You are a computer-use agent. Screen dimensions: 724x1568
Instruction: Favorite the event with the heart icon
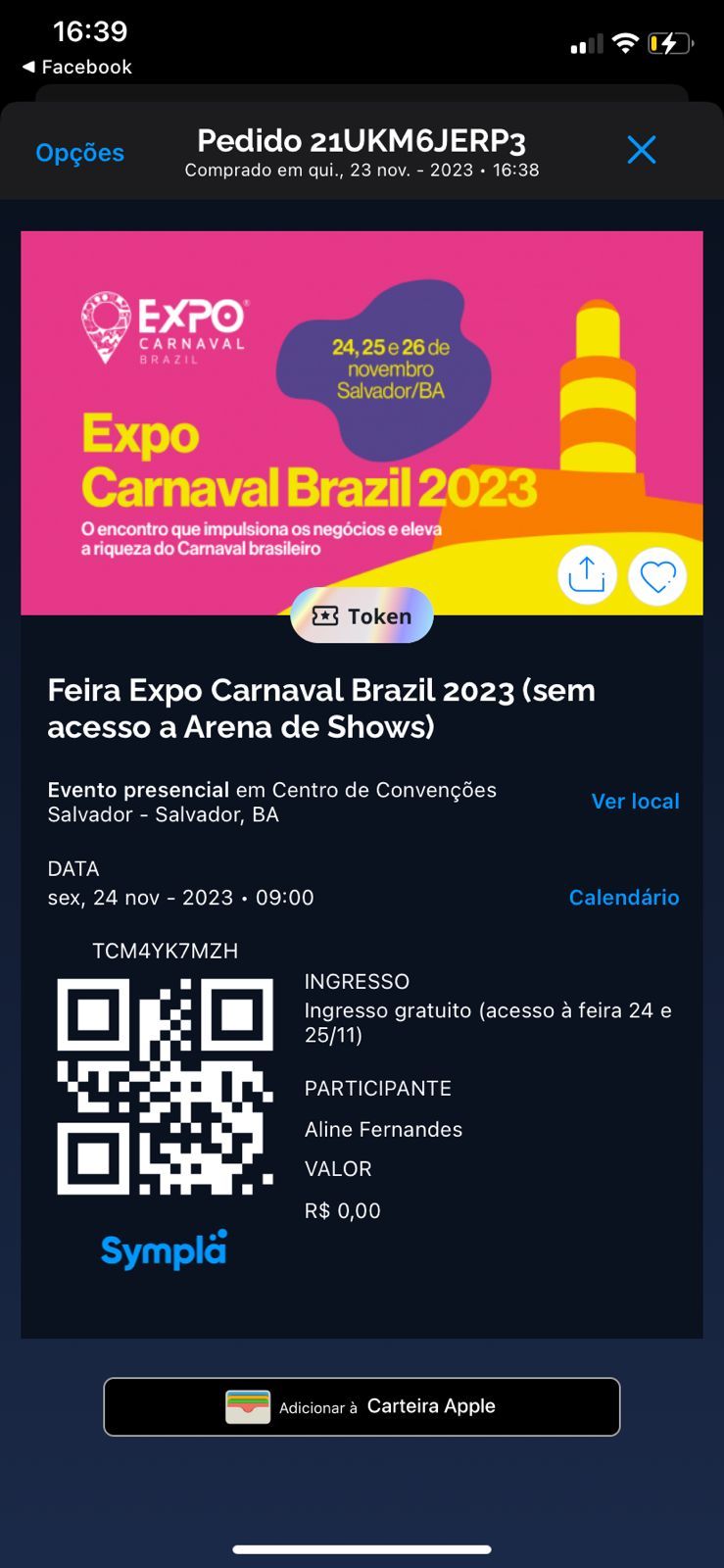coord(657,576)
